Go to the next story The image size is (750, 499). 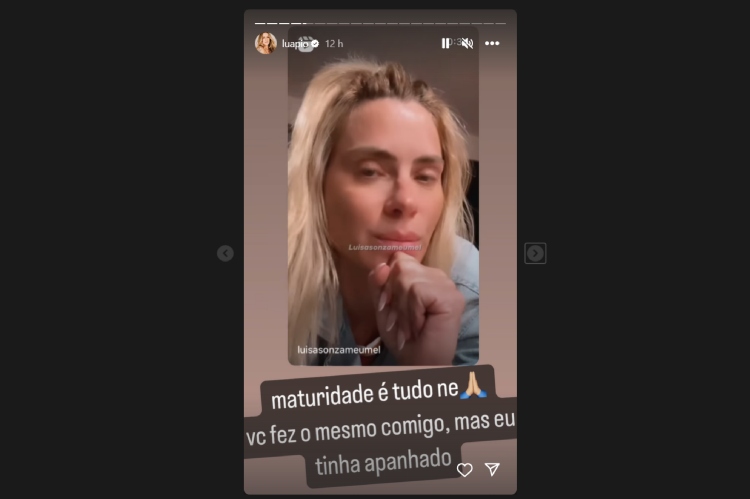(x=535, y=253)
